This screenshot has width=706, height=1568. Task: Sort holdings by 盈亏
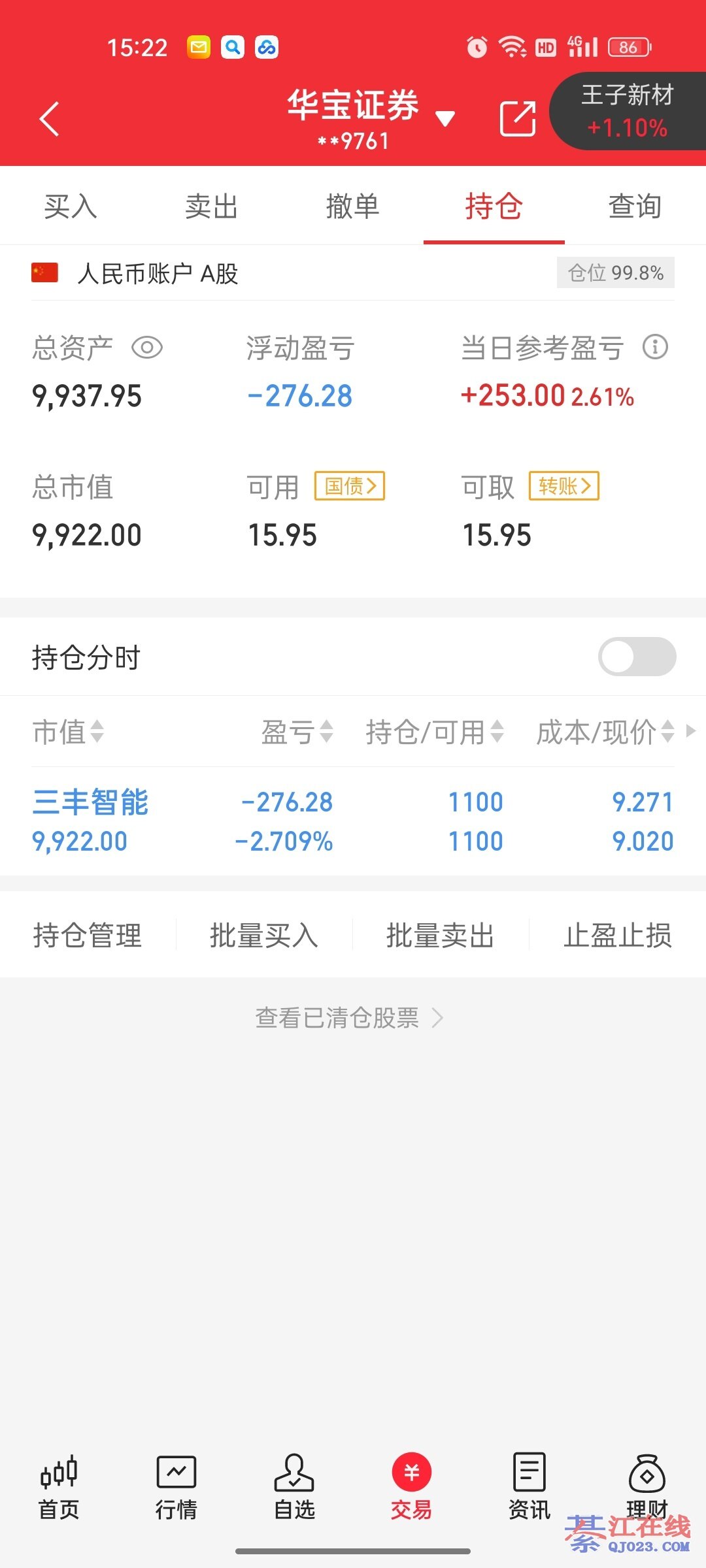click(x=297, y=732)
